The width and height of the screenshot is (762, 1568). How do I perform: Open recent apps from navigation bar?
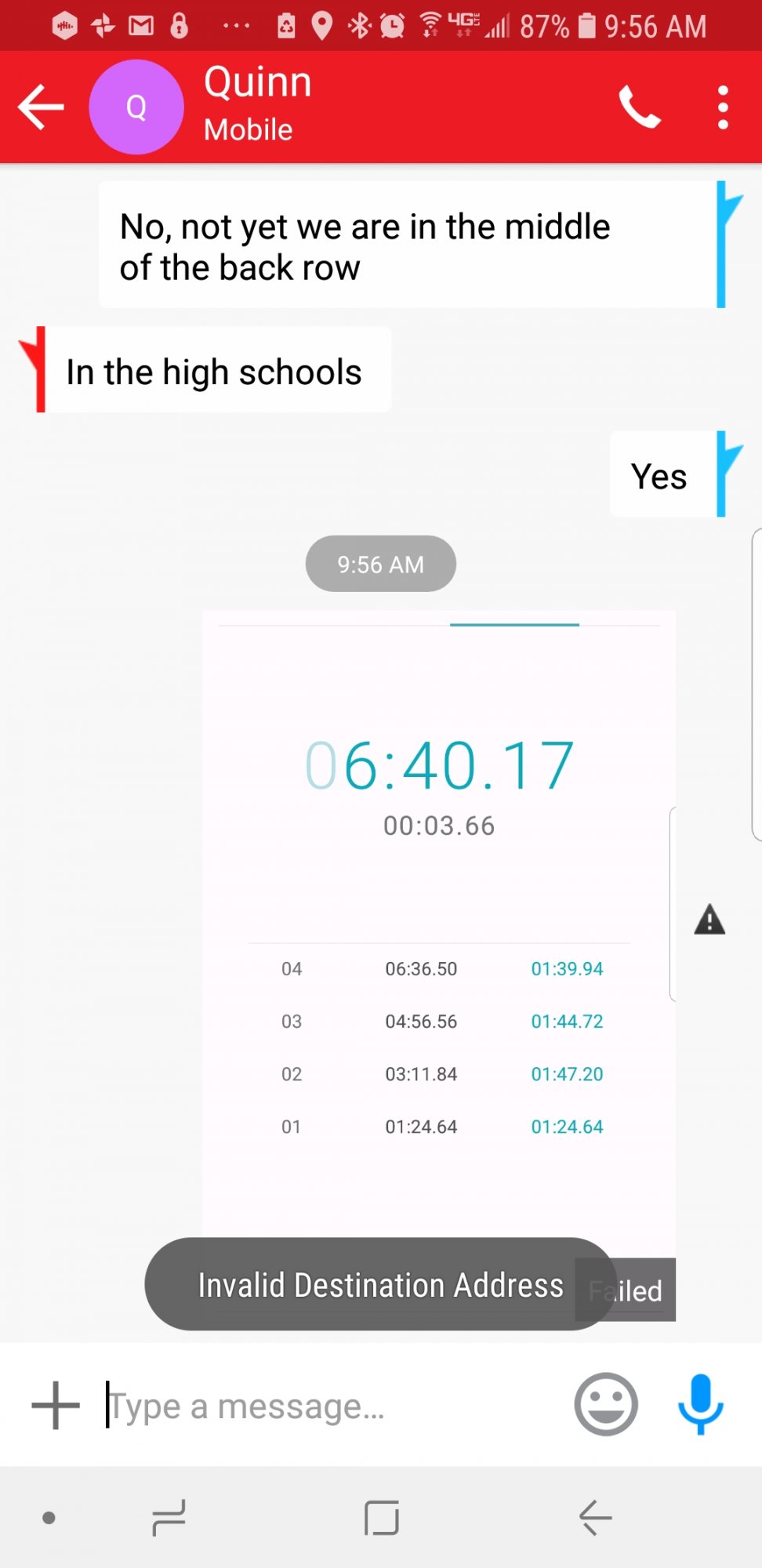coord(169,1518)
